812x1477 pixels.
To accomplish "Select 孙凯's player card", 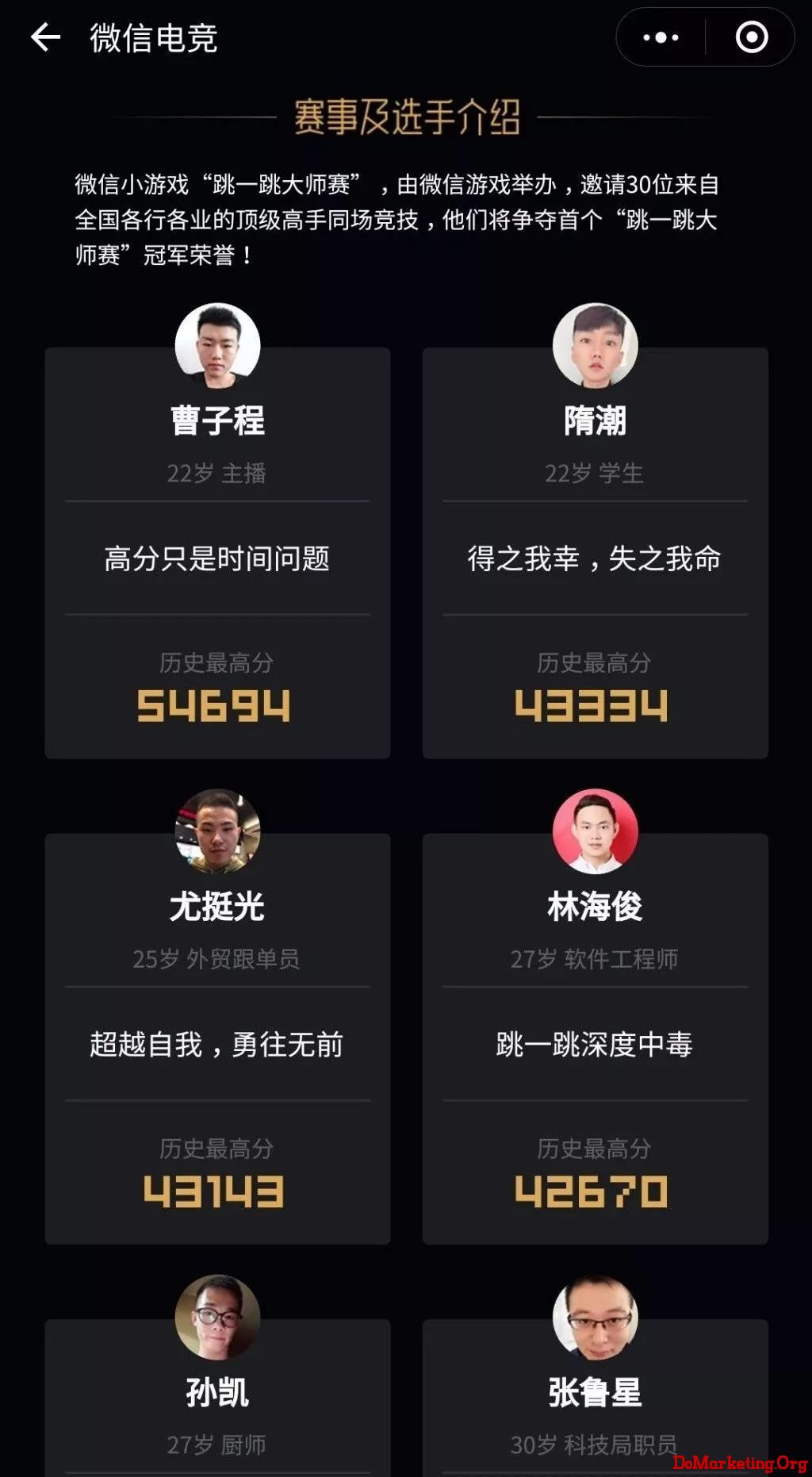I will coord(217,1396).
